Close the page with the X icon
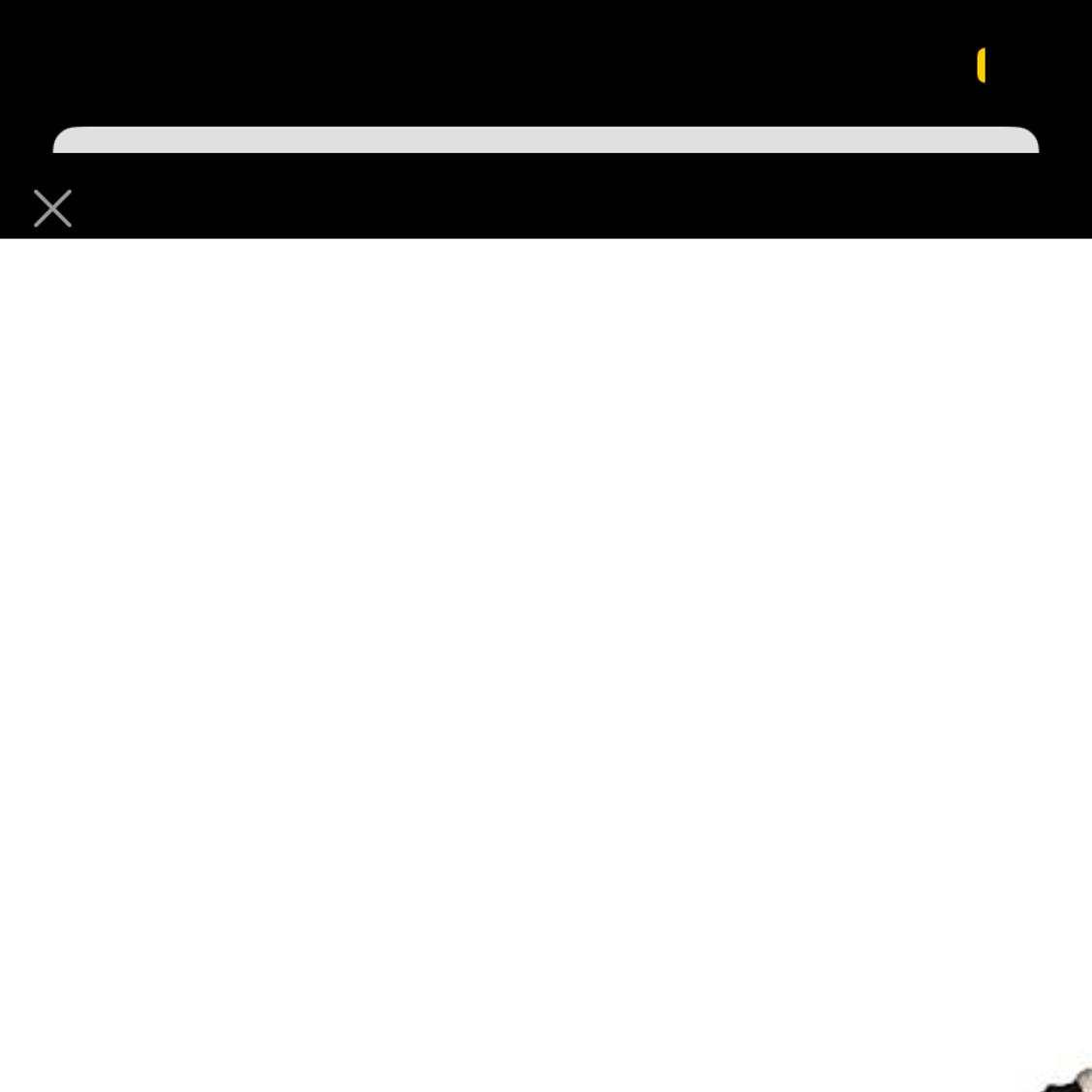Screen dimensions: 1092x1092 click(x=52, y=208)
